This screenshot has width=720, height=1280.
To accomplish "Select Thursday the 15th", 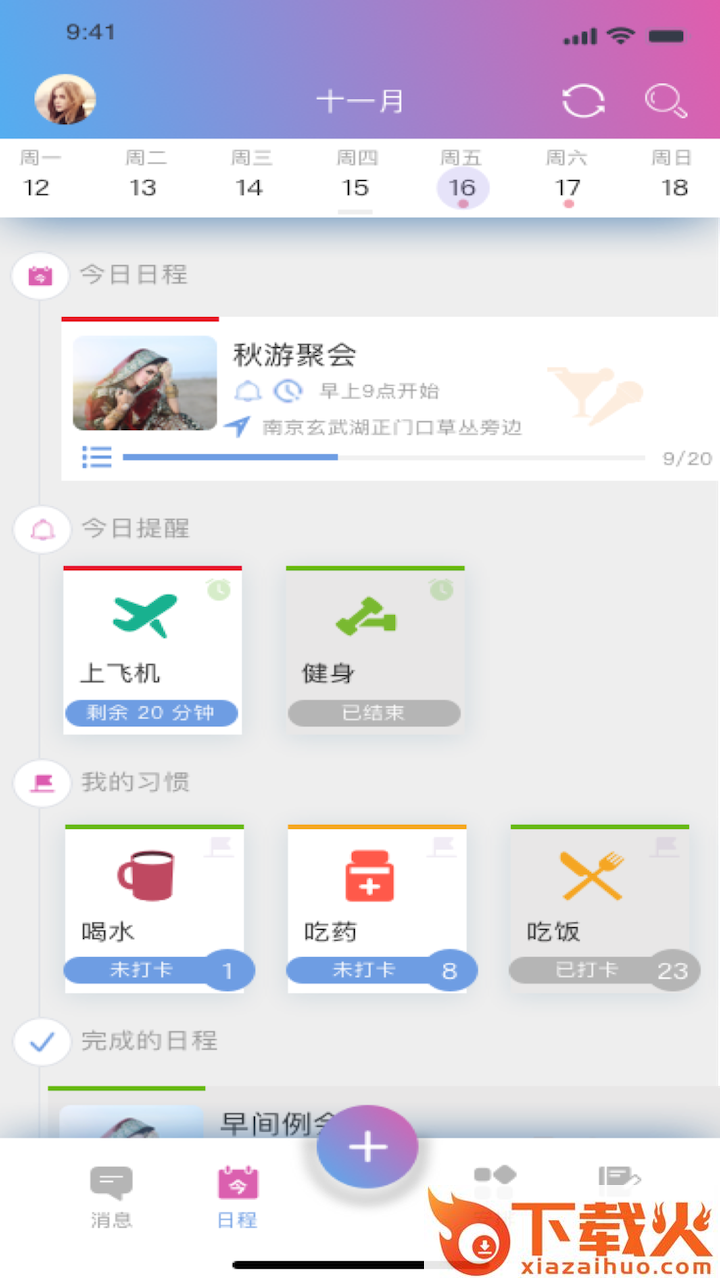I will [355, 177].
